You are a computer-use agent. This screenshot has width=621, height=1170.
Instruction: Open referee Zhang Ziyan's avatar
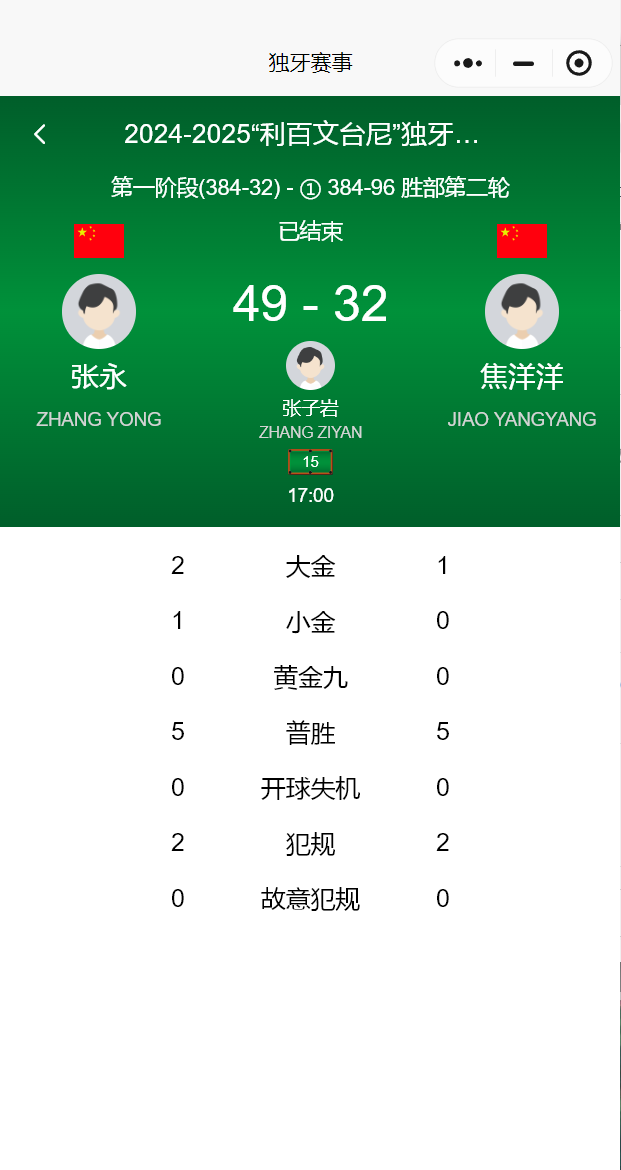[x=310, y=366]
